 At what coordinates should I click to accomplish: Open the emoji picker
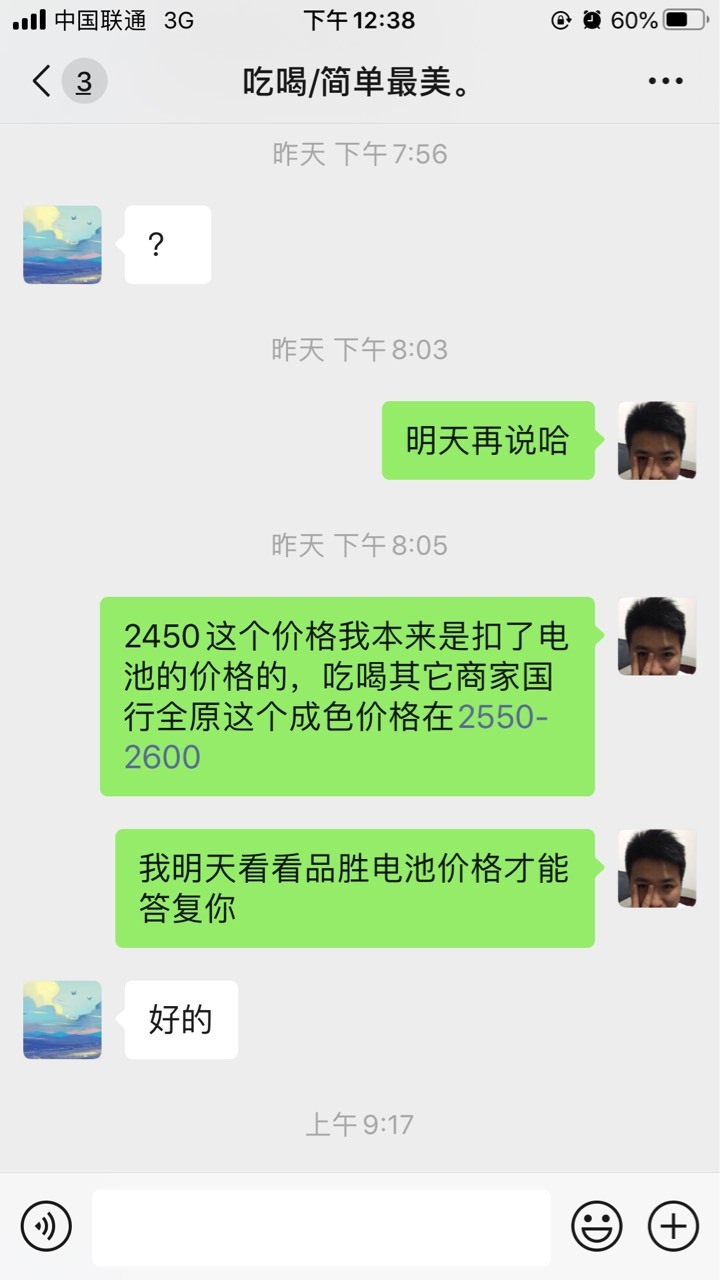point(597,1226)
